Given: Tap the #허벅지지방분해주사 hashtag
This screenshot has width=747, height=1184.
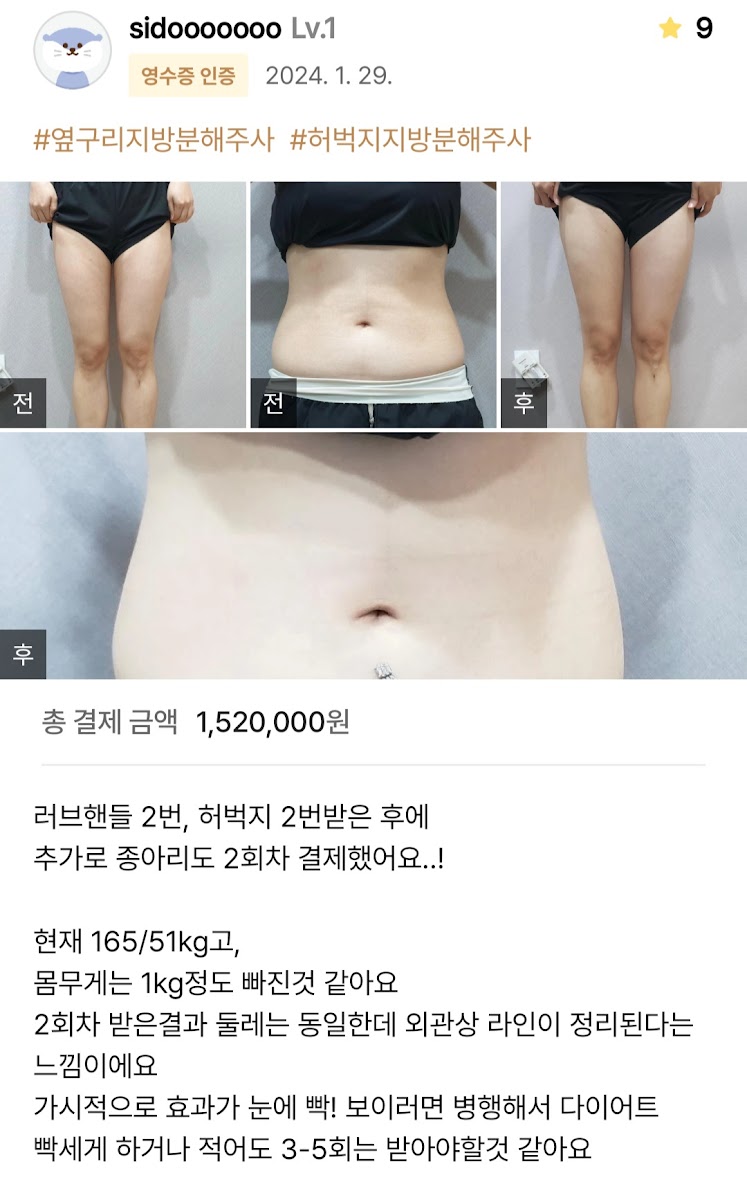Looking at the screenshot, I should [x=410, y=139].
